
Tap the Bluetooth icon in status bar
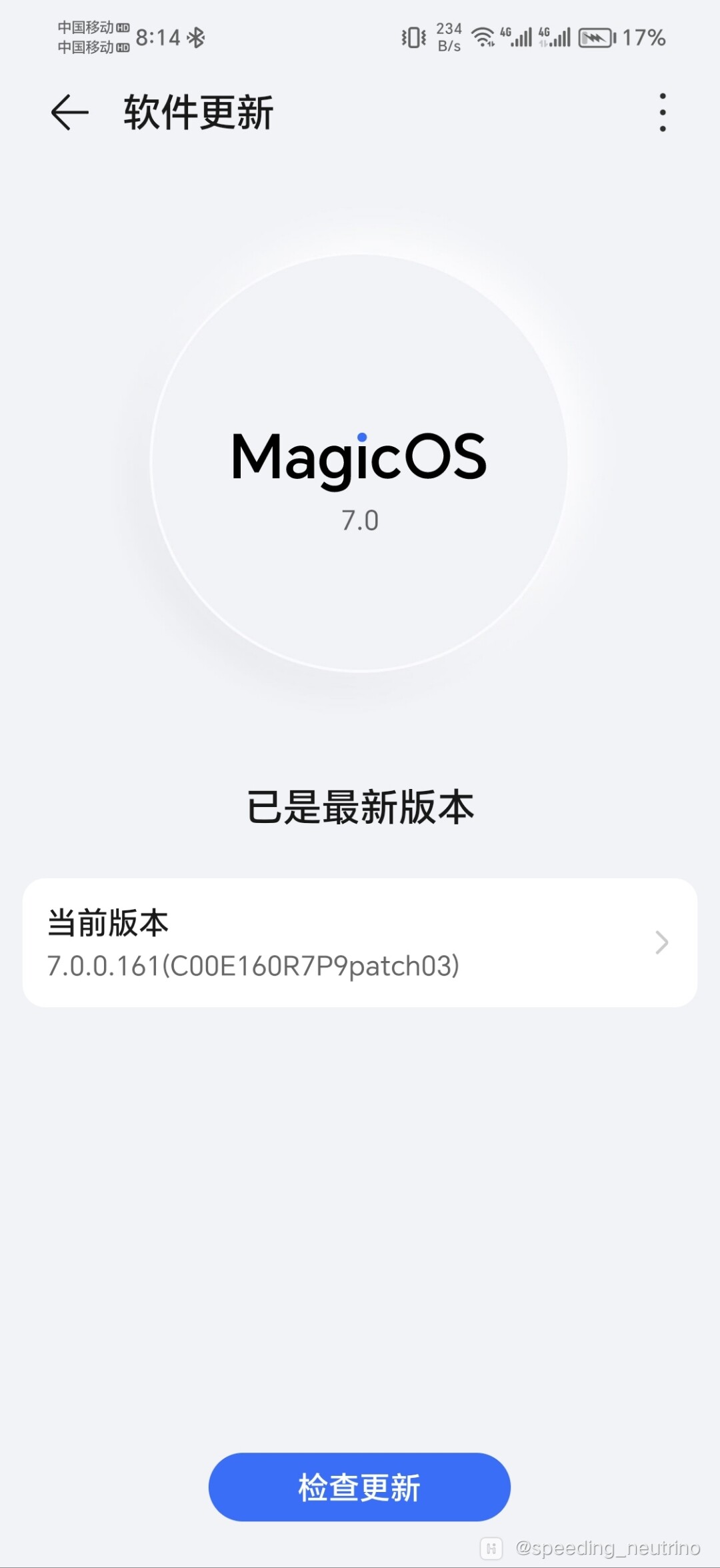[x=197, y=38]
